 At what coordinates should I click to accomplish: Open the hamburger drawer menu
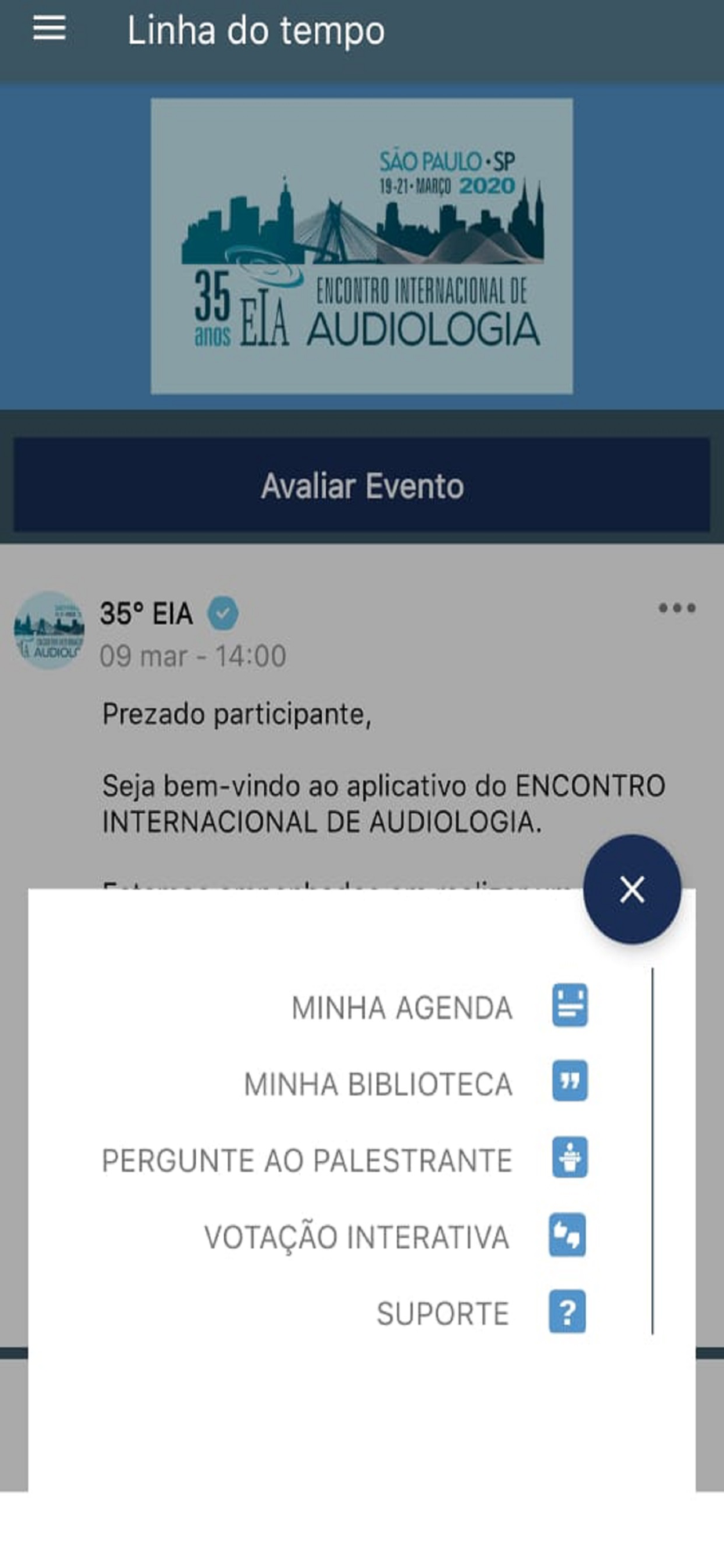pyautogui.click(x=49, y=30)
